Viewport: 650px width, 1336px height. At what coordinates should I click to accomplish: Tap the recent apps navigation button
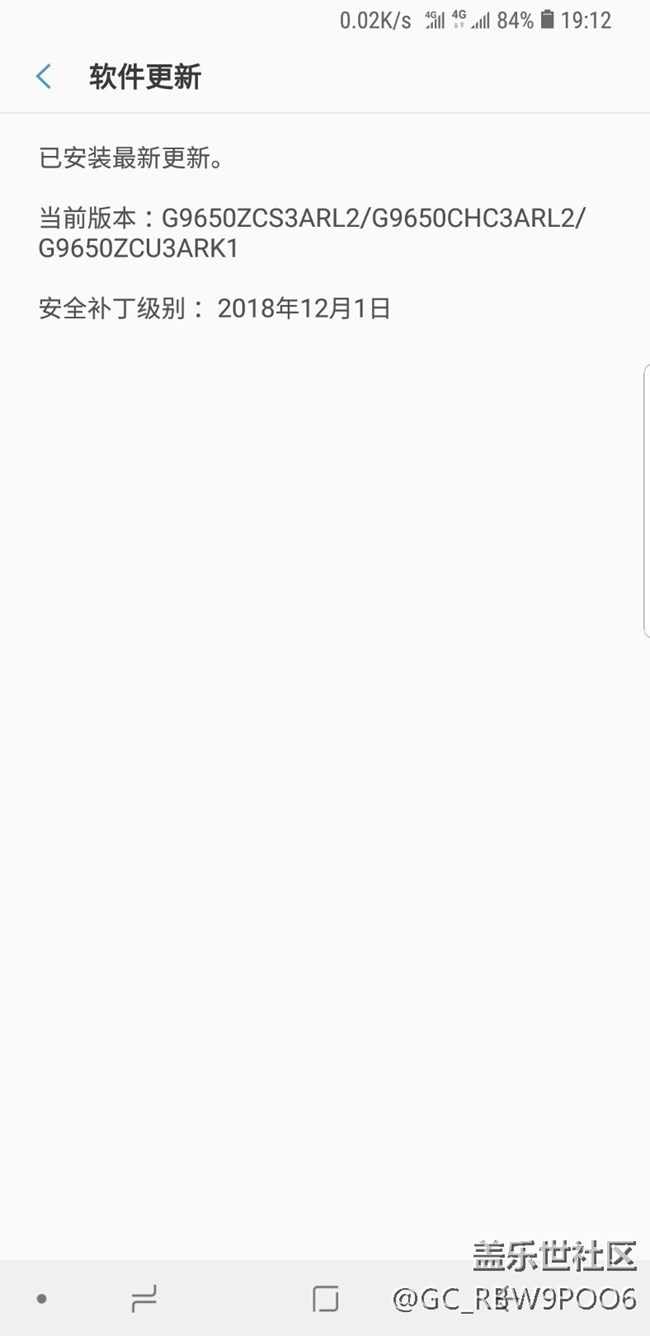tap(144, 1299)
